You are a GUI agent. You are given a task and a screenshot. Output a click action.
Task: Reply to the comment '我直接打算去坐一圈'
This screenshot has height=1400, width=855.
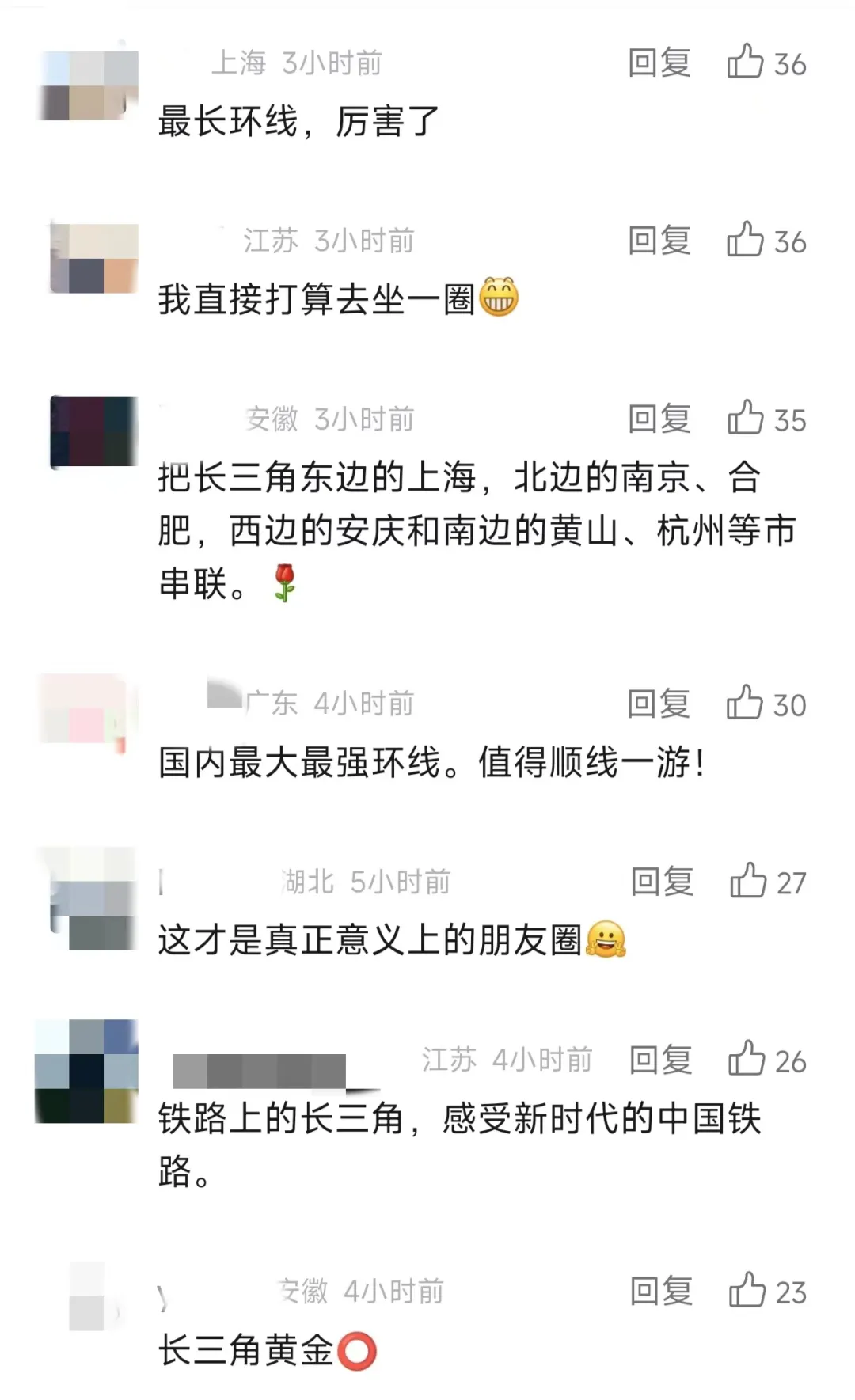pos(659,241)
